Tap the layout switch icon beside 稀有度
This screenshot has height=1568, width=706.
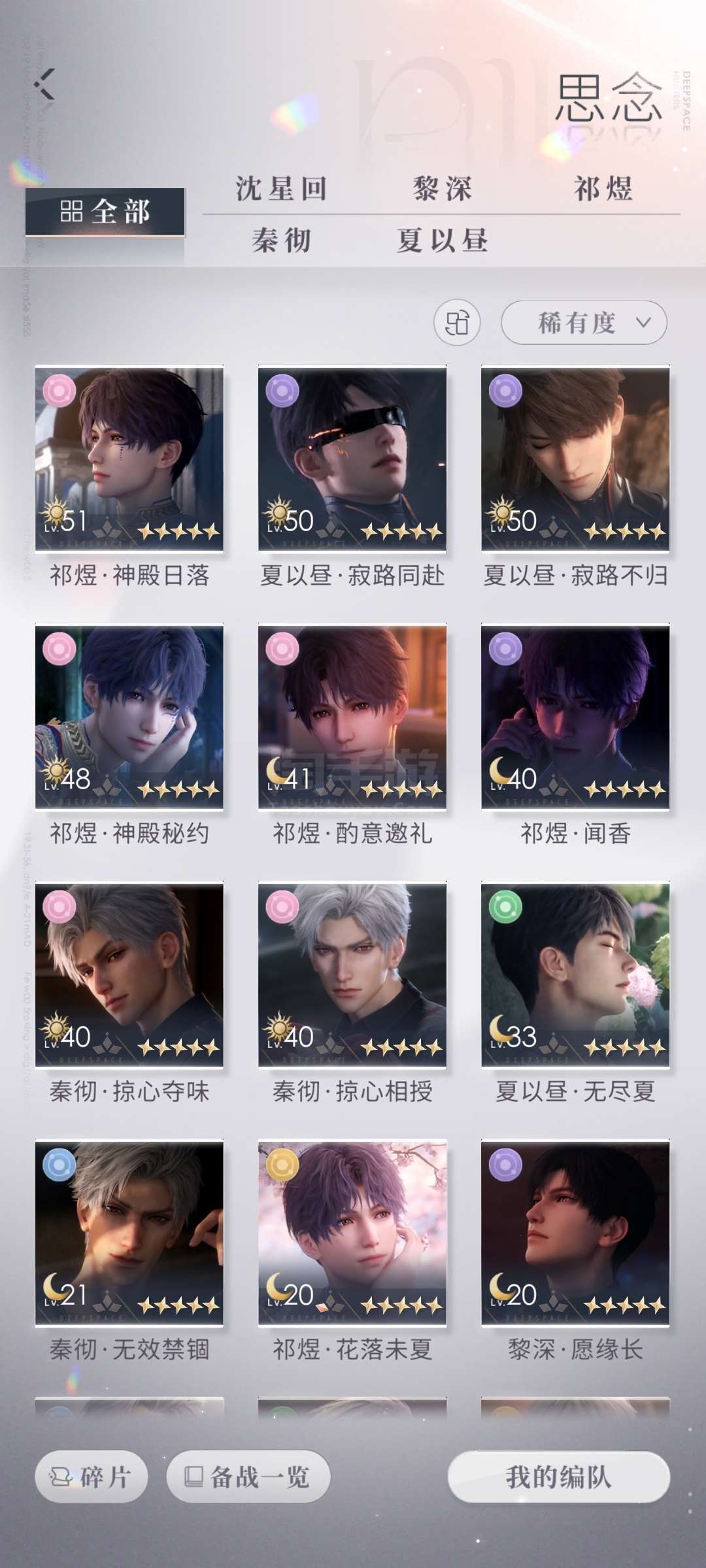pos(457,322)
